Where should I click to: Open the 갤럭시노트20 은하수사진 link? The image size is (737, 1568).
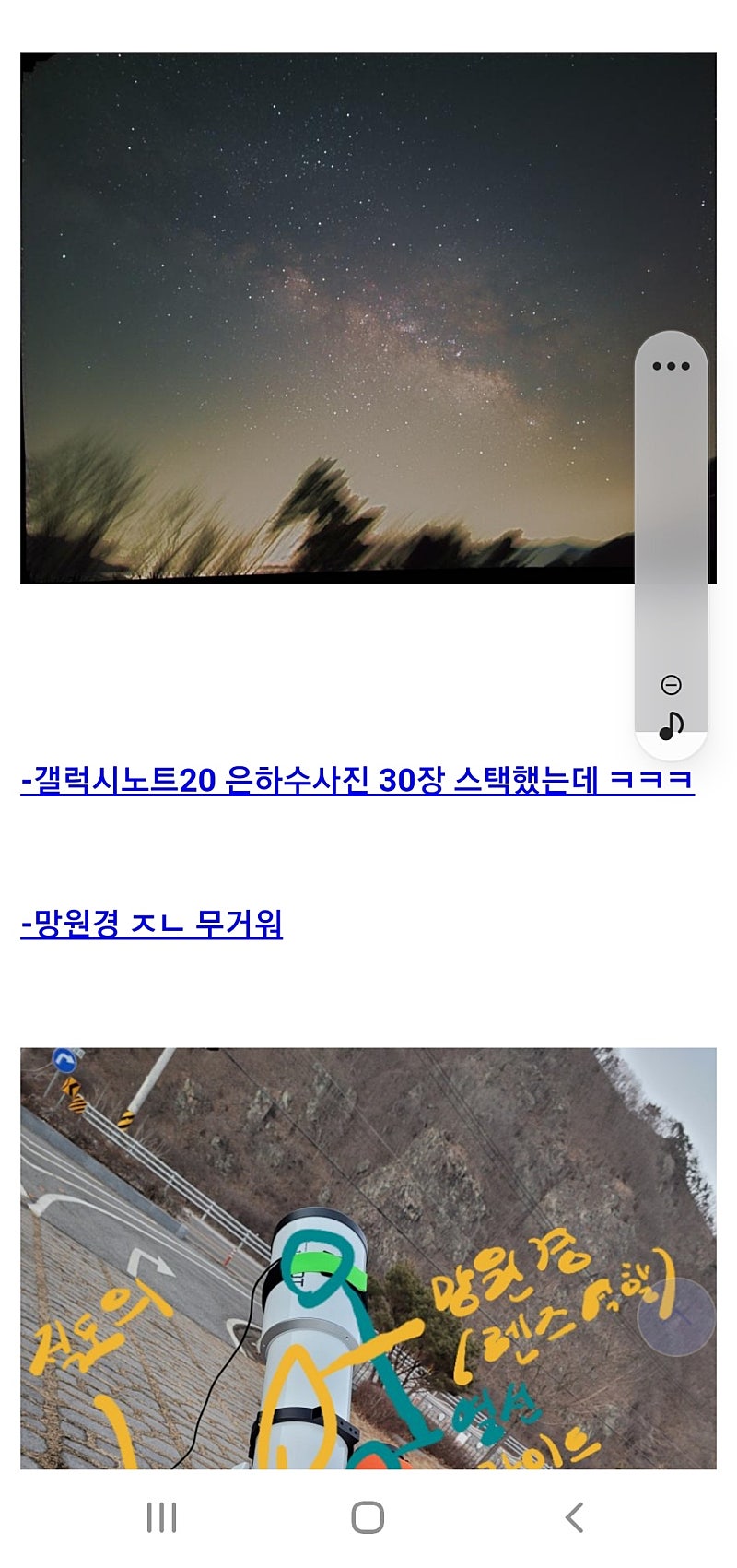[357, 781]
